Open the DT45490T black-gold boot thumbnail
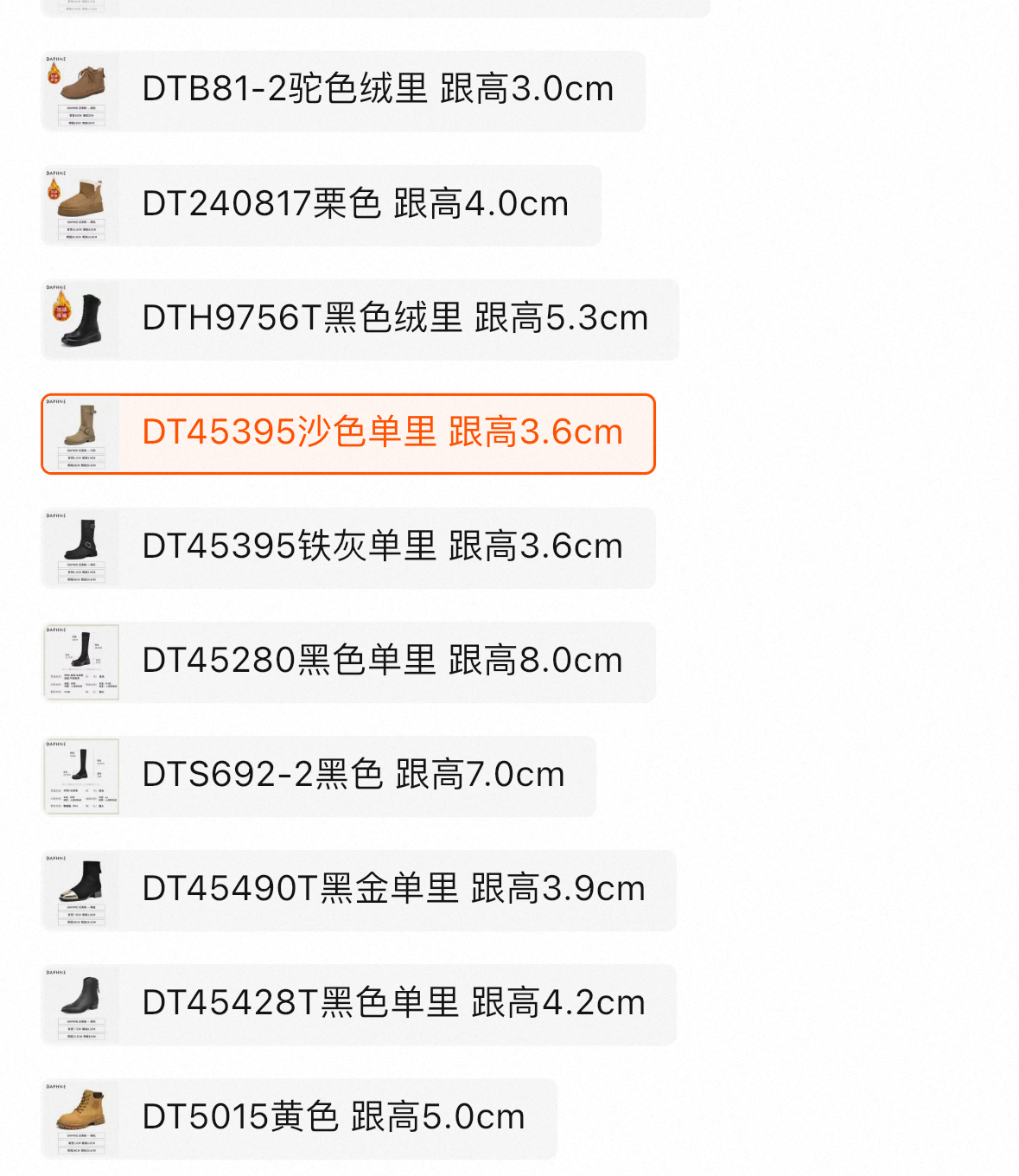This screenshot has height=1176, width=1019. (x=82, y=890)
